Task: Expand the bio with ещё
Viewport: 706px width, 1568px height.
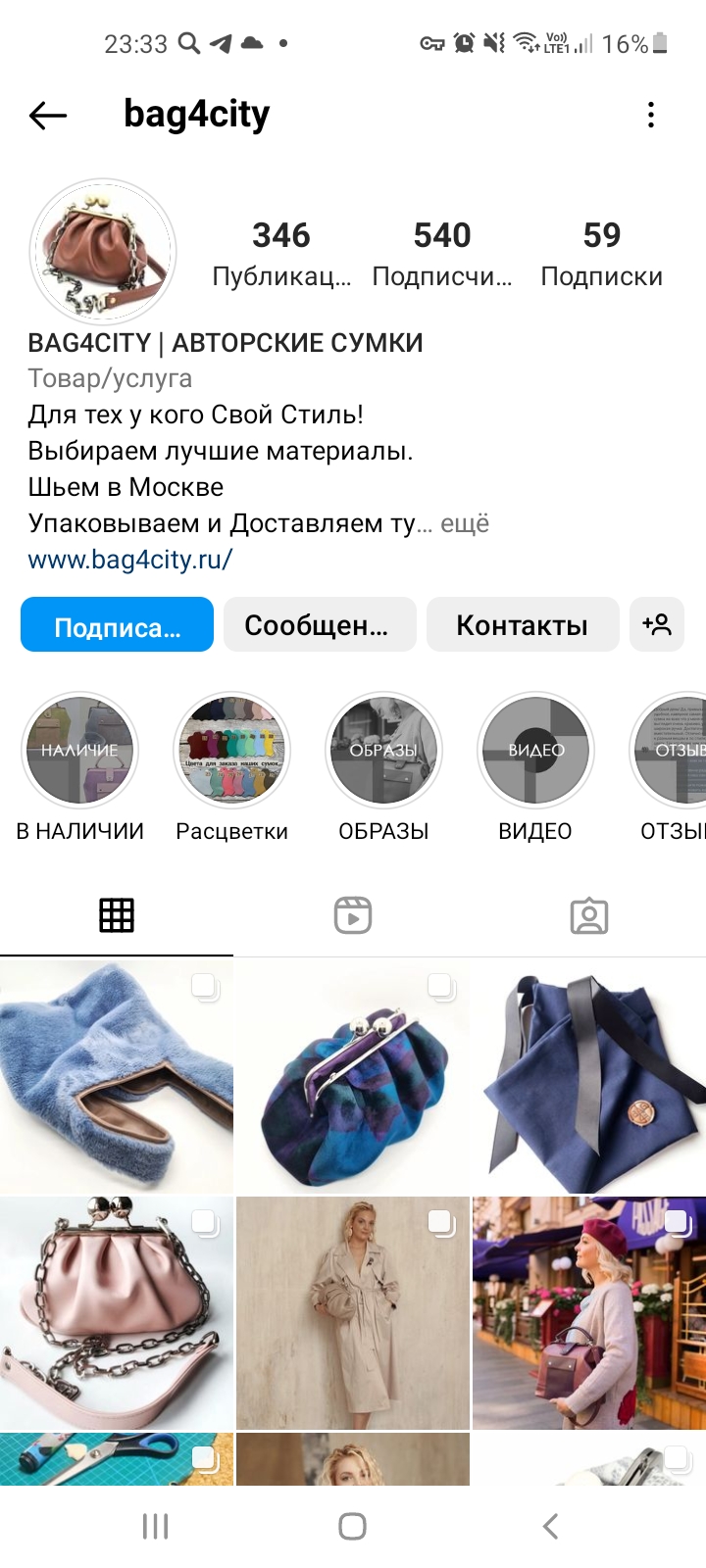Action: pyautogui.click(x=465, y=523)
